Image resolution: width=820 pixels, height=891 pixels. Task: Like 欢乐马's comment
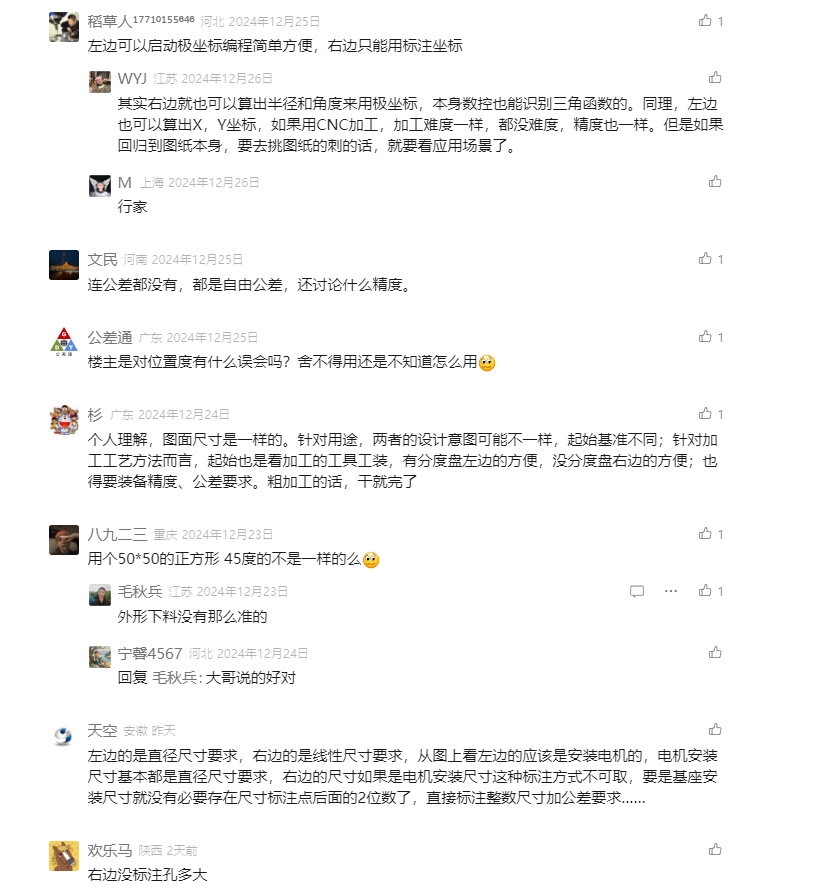715,850
